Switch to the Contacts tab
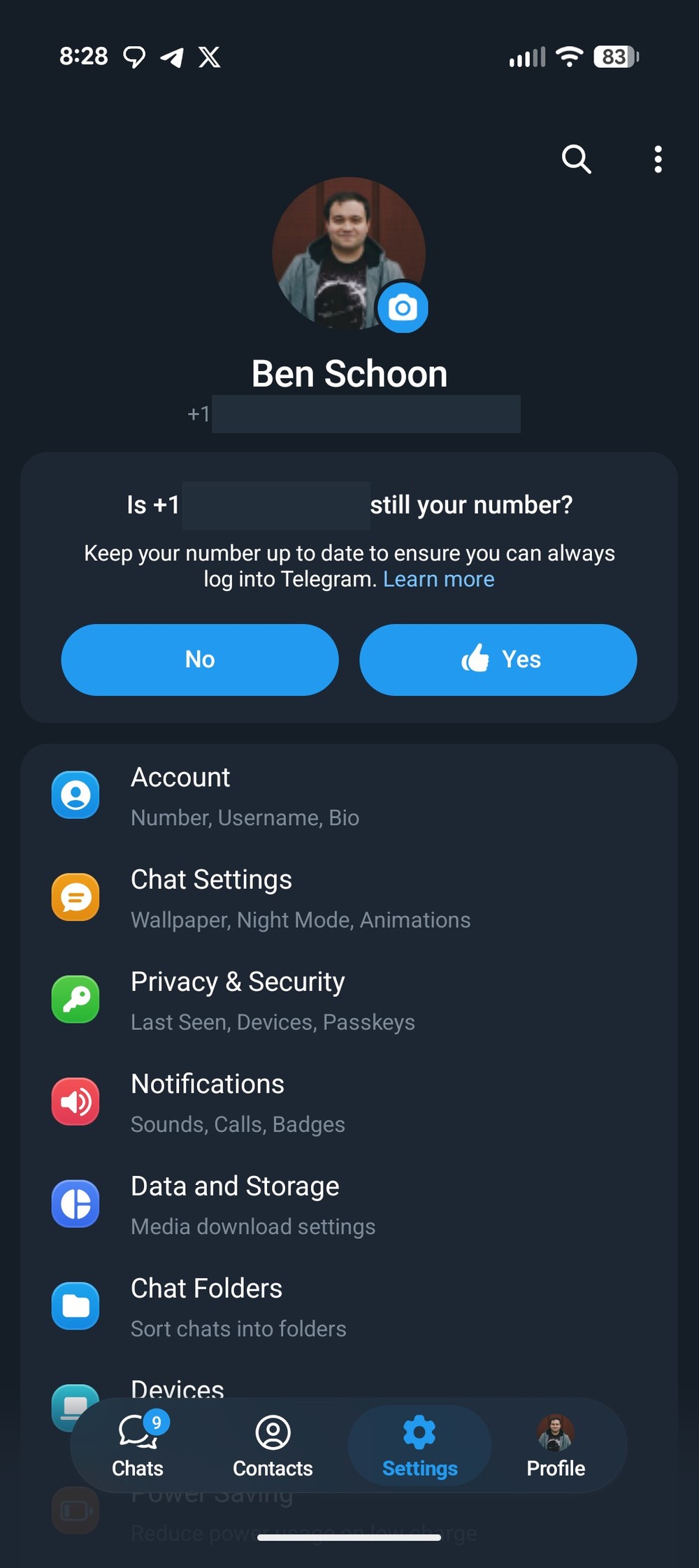 (273, 1445)
